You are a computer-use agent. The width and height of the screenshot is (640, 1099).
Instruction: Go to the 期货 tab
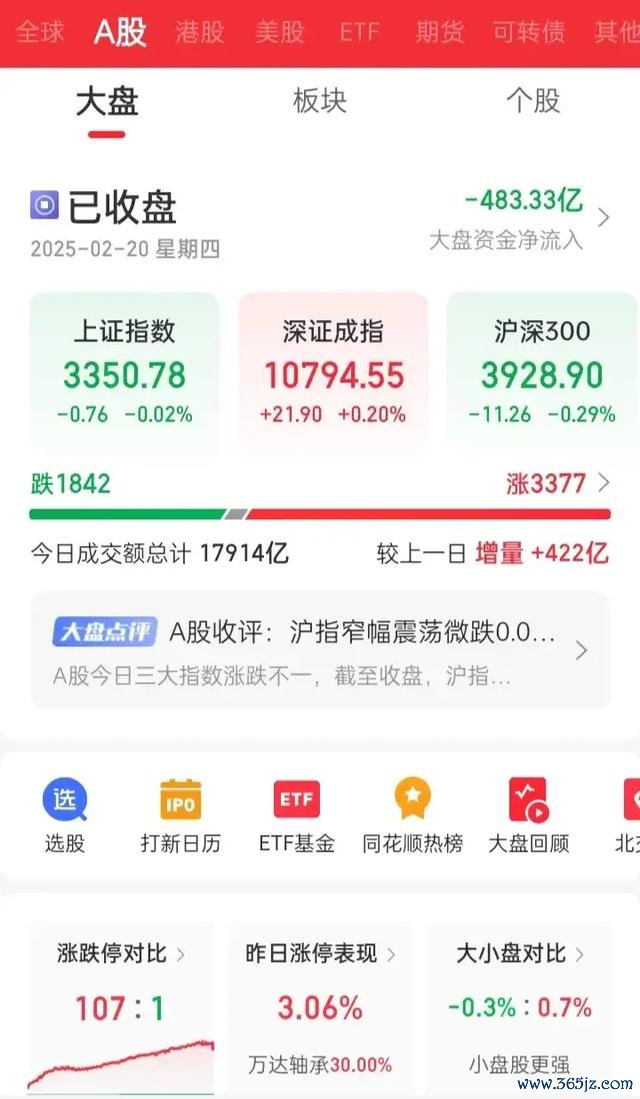coord(439,32)
